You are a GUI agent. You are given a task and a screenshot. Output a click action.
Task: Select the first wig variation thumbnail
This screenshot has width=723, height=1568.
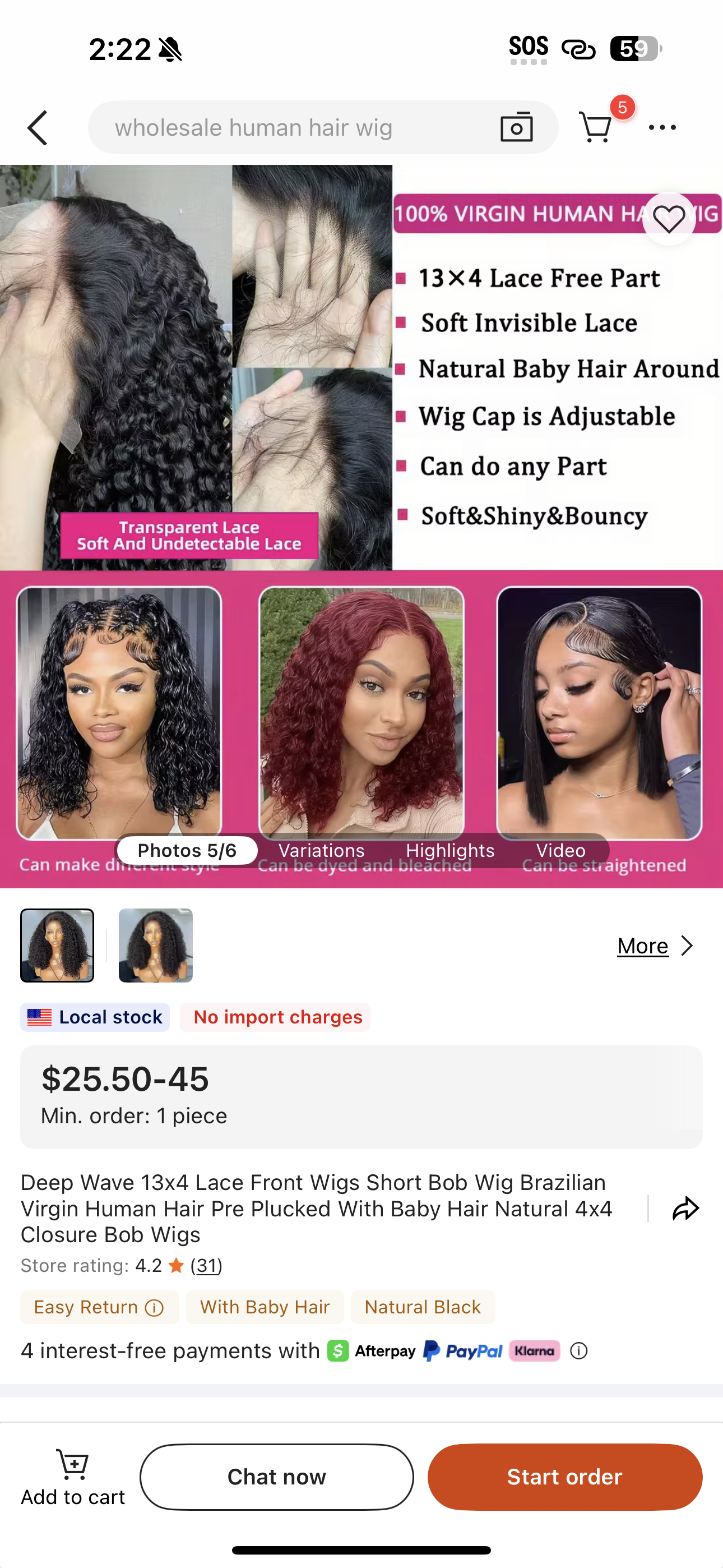[57, 946]
